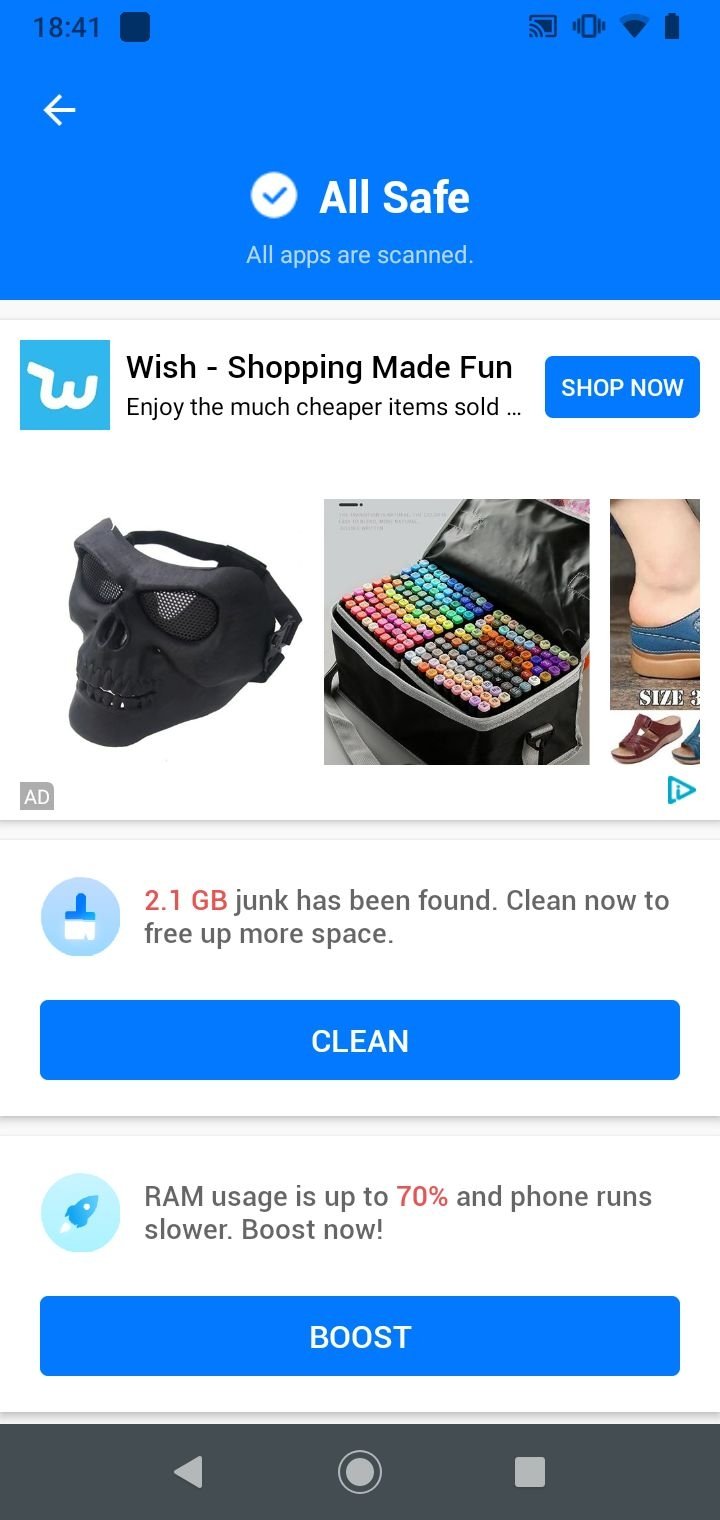The image size is (720, 1520).
Task: Go back using the top arrow
Action: point(59,110)
